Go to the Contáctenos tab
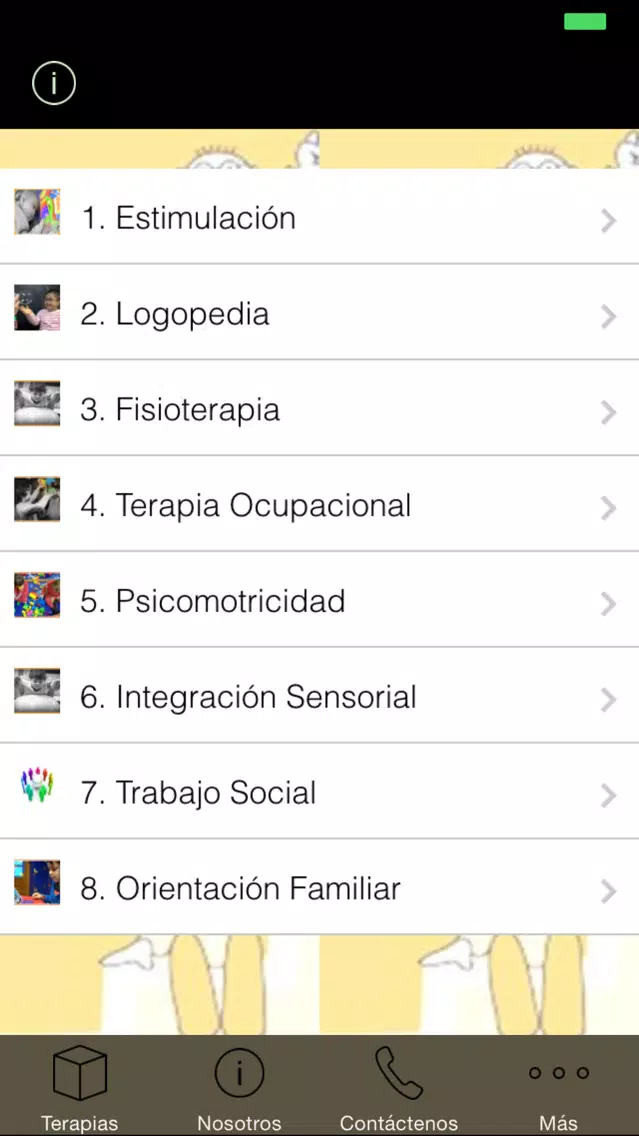The image size is (639, 1136). [x=398, y=1087]
